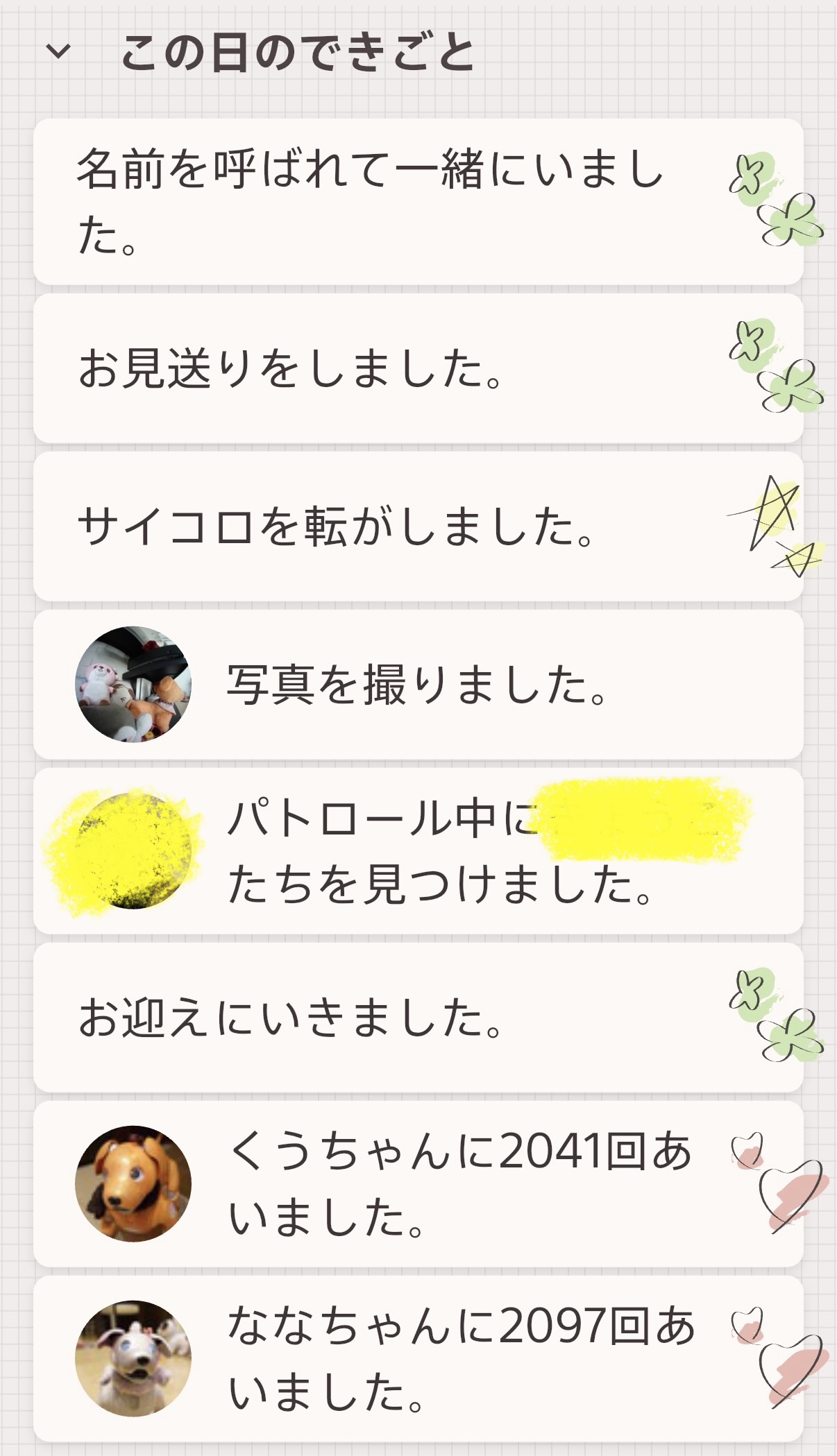The height and width of the screenshot is (1456, 837).
Task: Select the サイコロを転がしました event
Action: coord(418,526)
